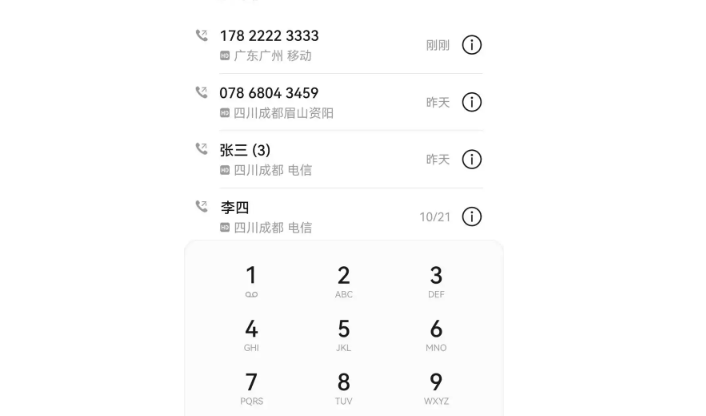The image size is (706, 416).
Task: View info for 078 6804 3459
Action: click(x=472, y=102)
